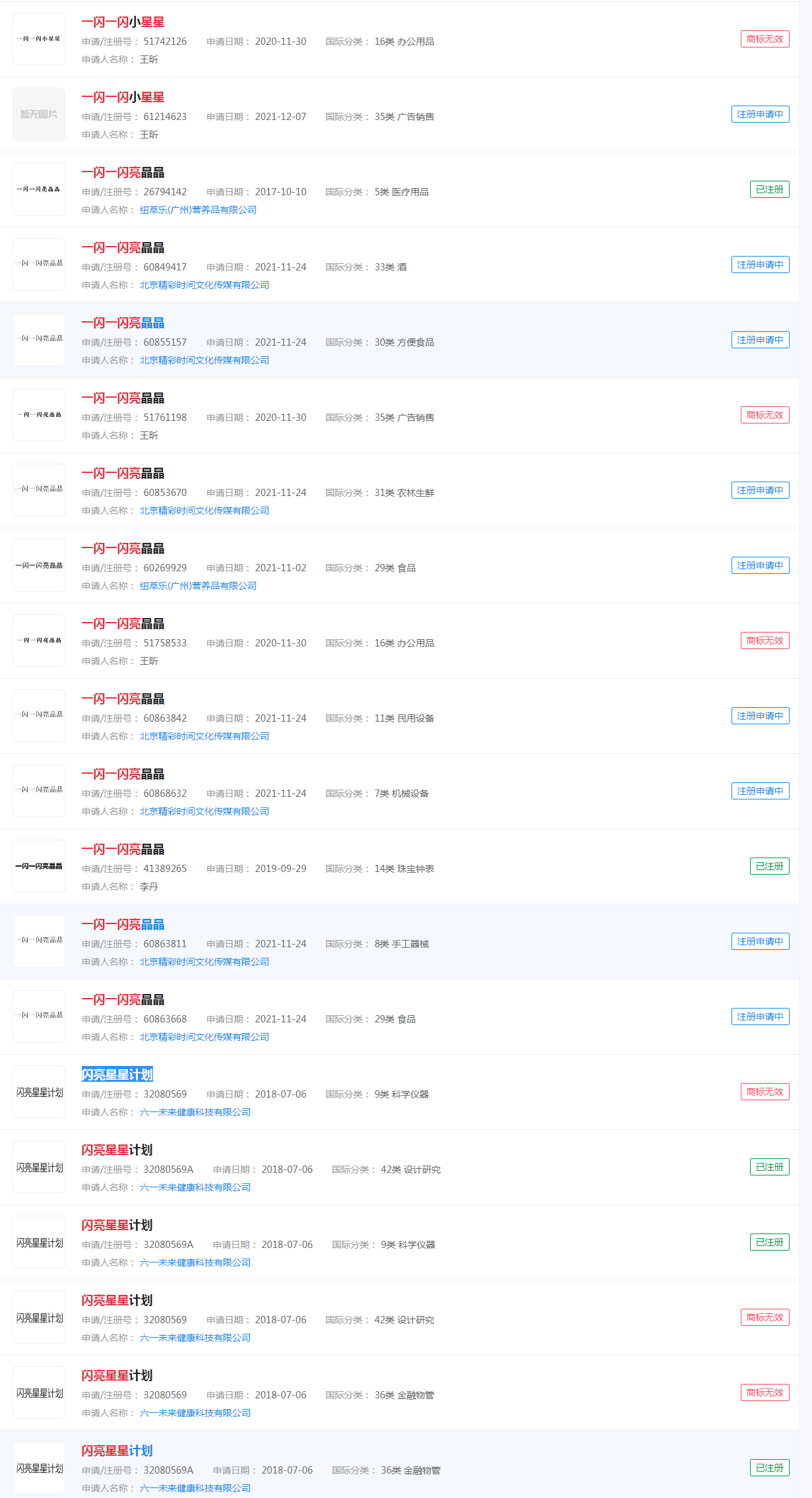The width and height of the screenshot is (812, 1498).
Task: Select applicant 北京精彩时间文化传媒有限公司 under trademark 60855157
Action: [205, 360]
